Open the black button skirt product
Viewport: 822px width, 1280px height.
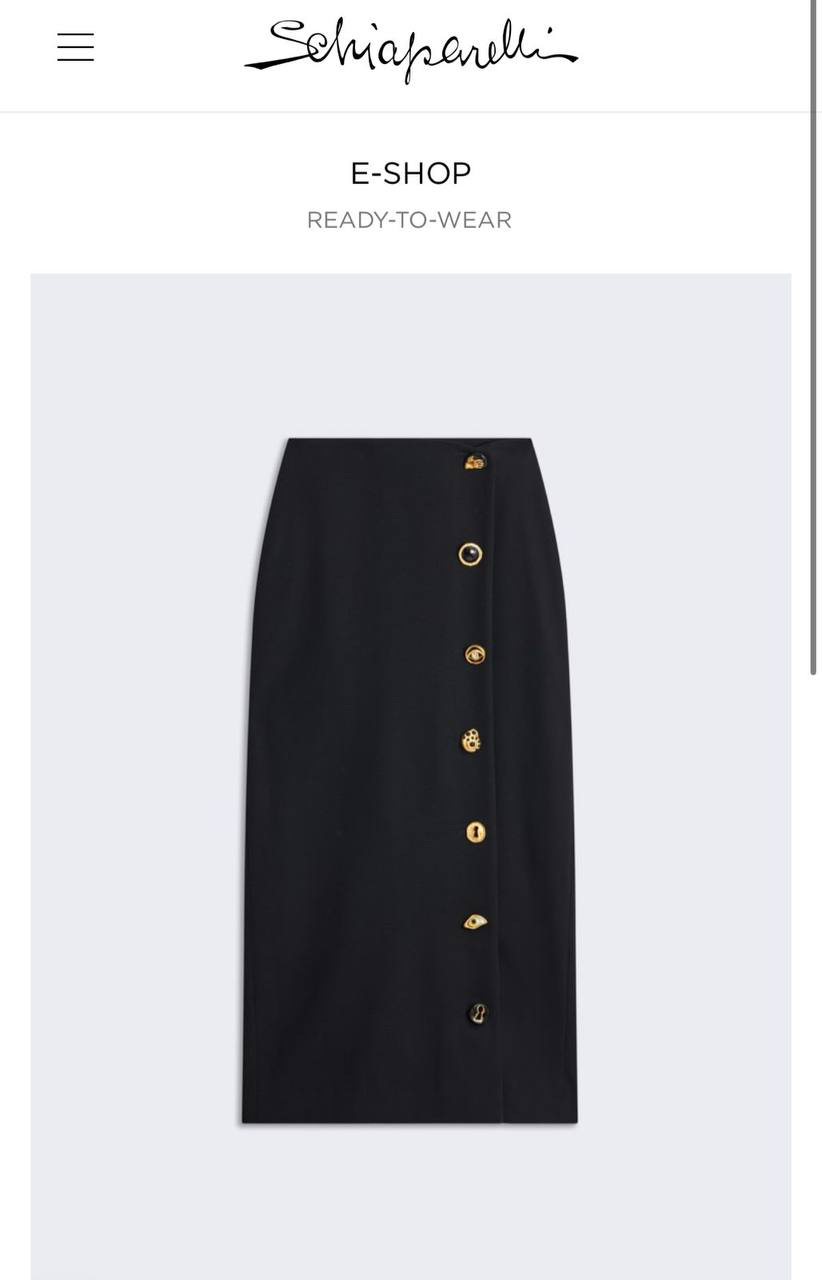(409, 780)
